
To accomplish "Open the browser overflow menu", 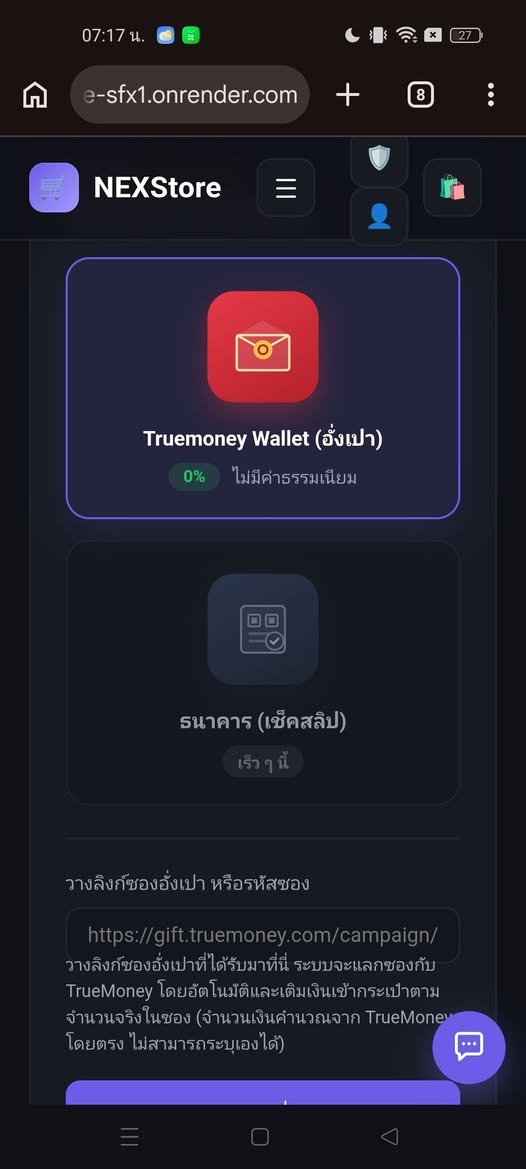I will [x=490, y=95].
